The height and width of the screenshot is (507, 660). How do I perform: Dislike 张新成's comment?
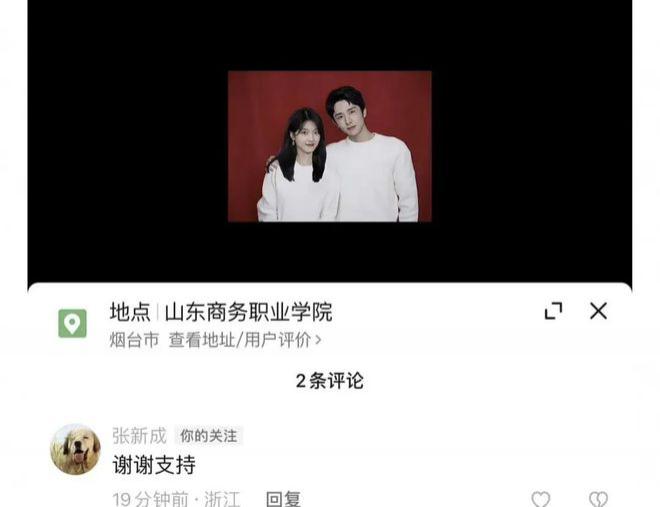pyautogui.click(x=597, y=498)
